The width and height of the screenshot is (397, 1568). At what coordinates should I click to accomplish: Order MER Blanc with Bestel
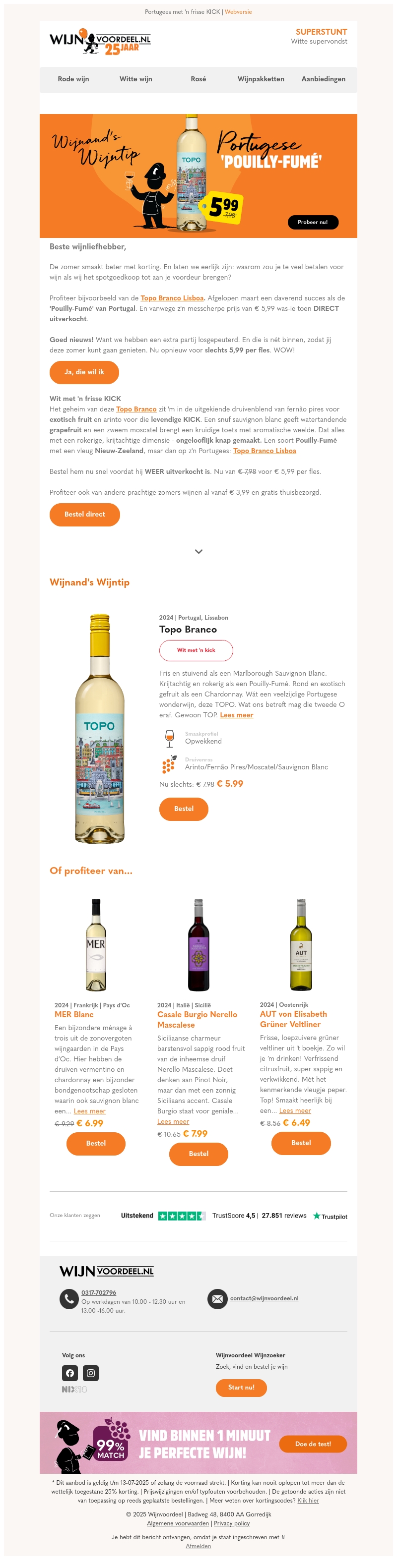[x=96, y=1143]
